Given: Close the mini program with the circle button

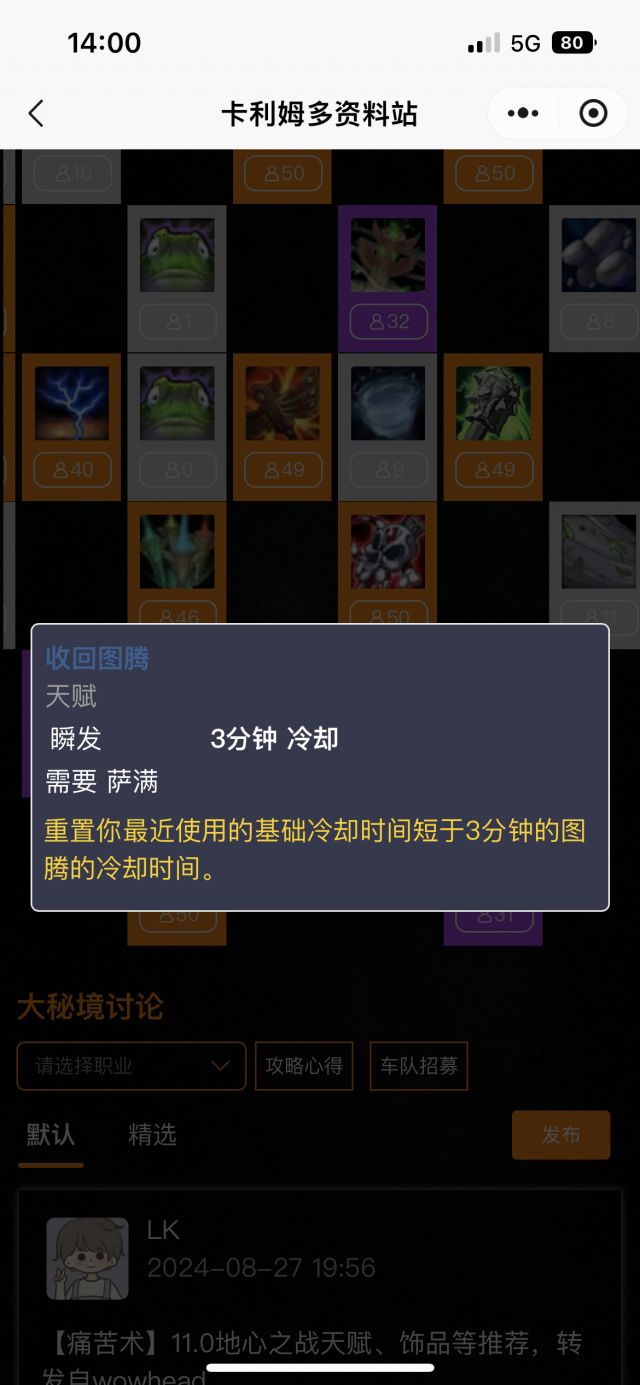Looking at the screenshot, I should coord(593,114).
